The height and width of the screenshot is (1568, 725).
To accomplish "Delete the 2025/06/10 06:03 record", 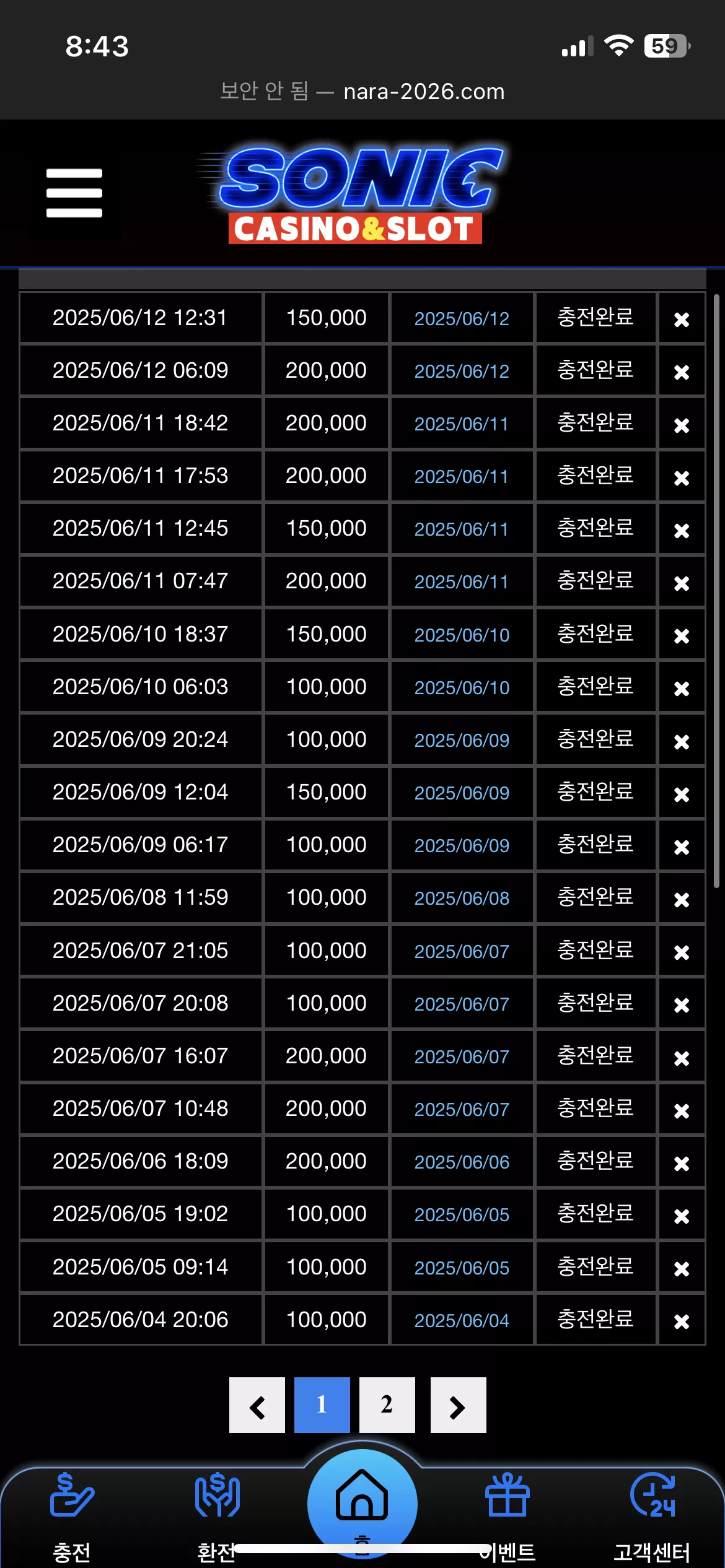I will click(682, 689).
